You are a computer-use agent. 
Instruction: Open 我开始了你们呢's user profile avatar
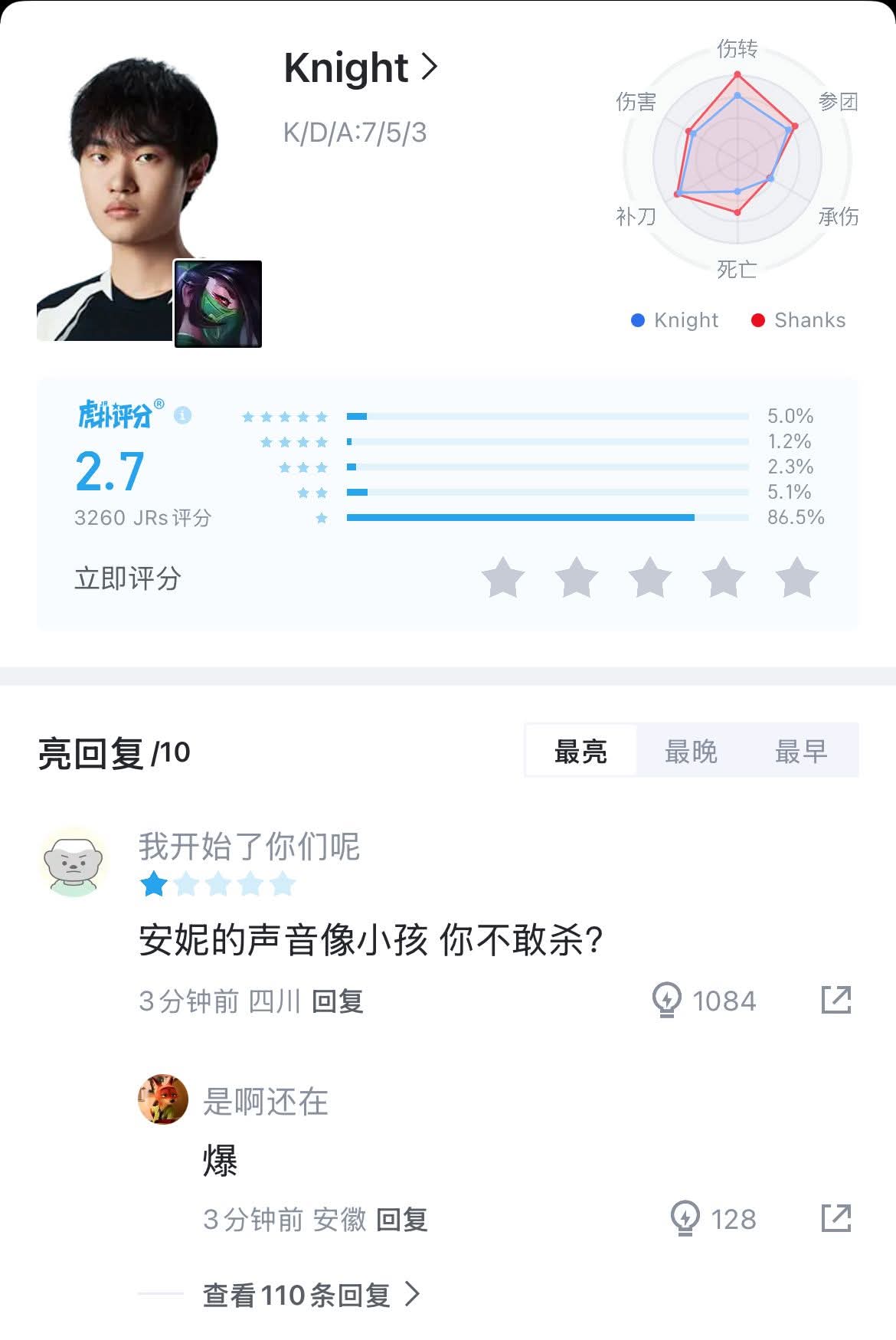74,862
